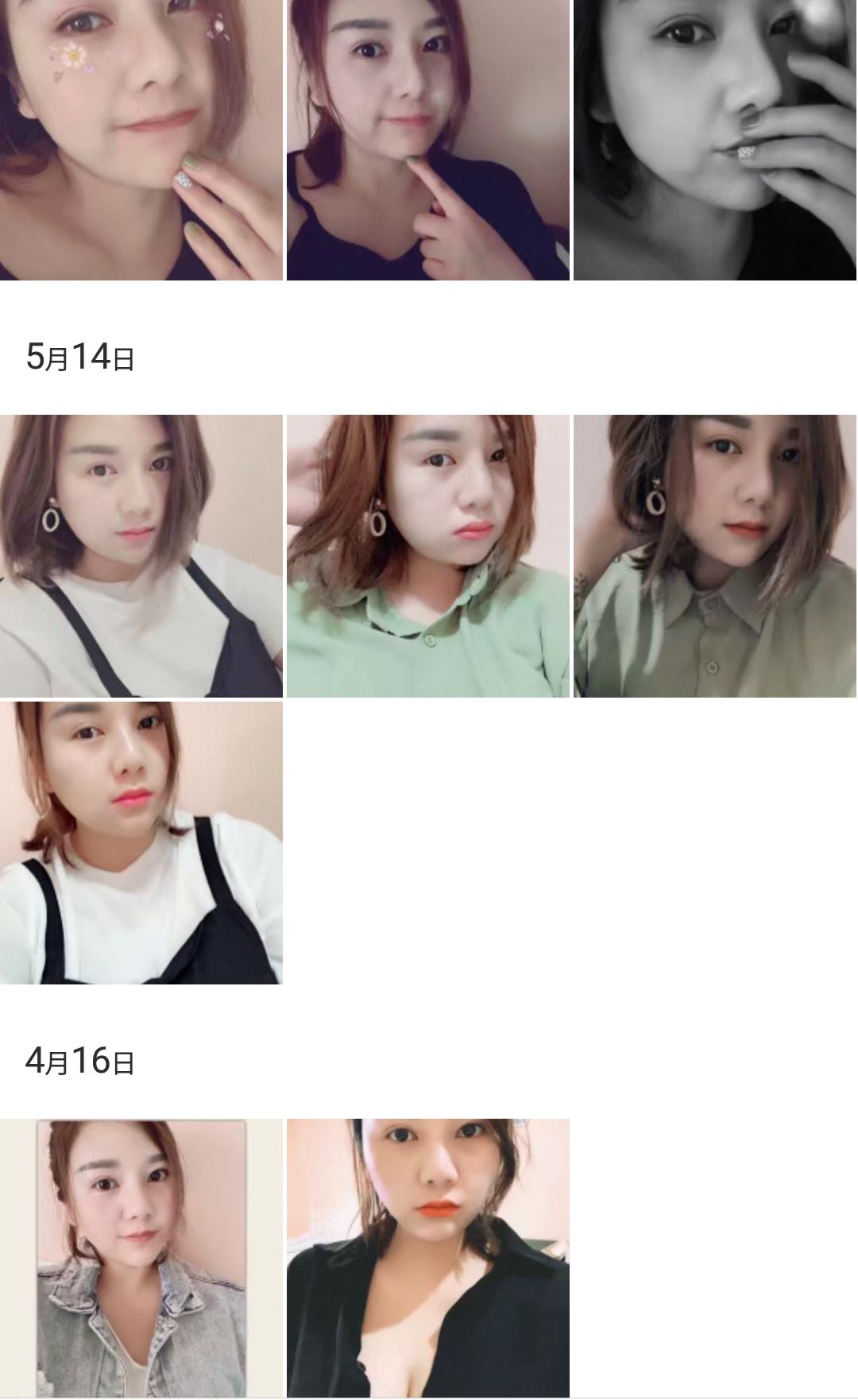Open the black-and-white photo
The height and width of the screenshot is (1400, 858).
coord(715,140)
